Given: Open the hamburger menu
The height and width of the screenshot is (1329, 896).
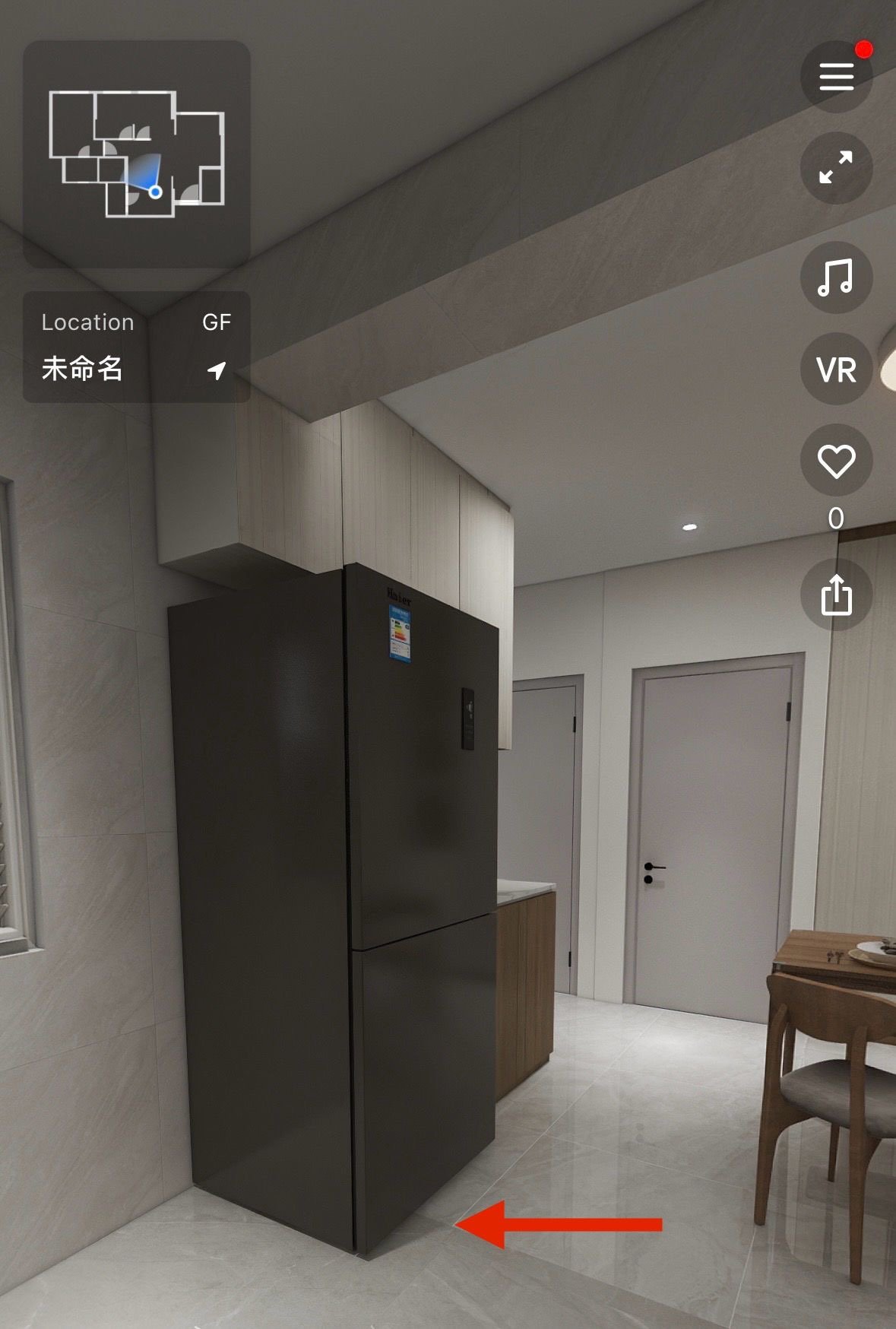Looking at the screenshot, I should (836, 77).
